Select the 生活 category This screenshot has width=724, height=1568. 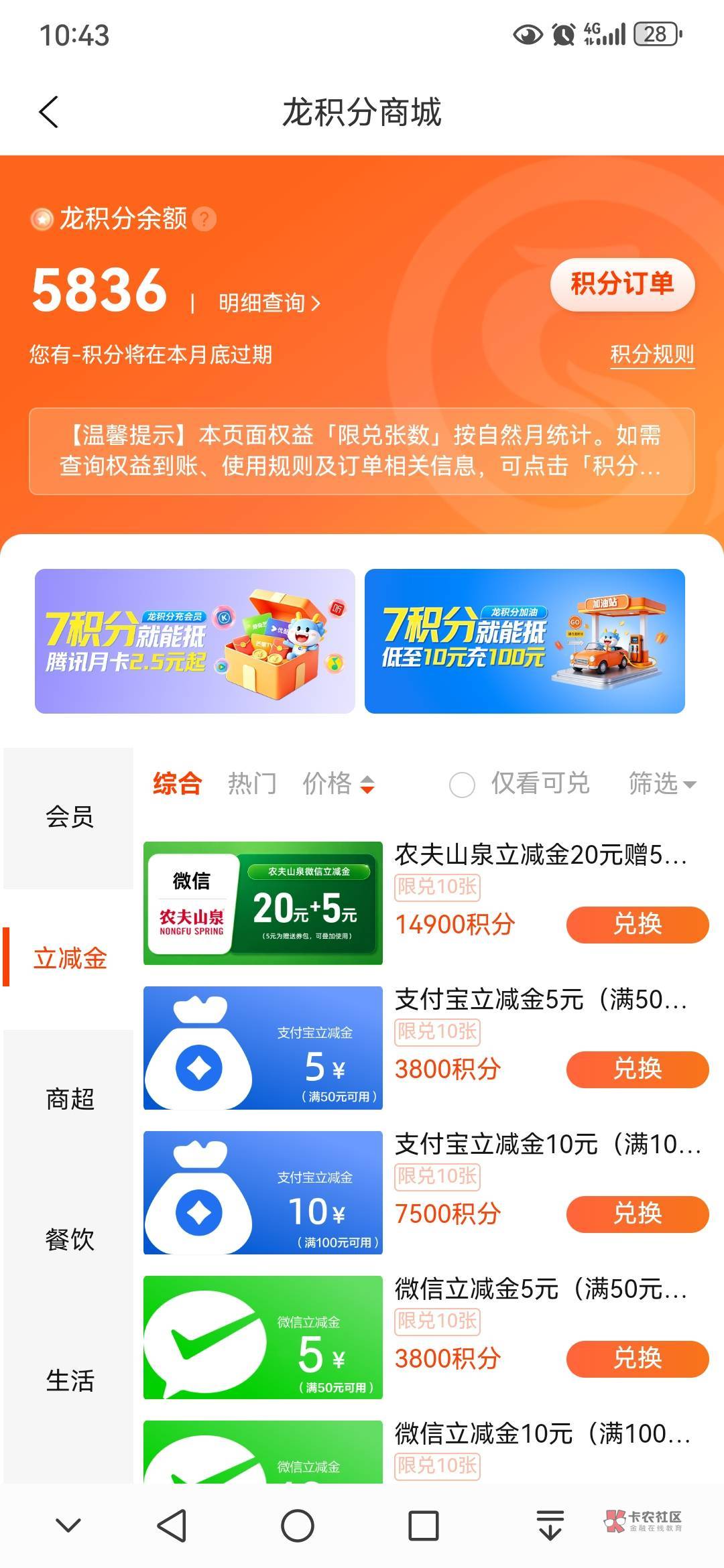[69, 1380]
